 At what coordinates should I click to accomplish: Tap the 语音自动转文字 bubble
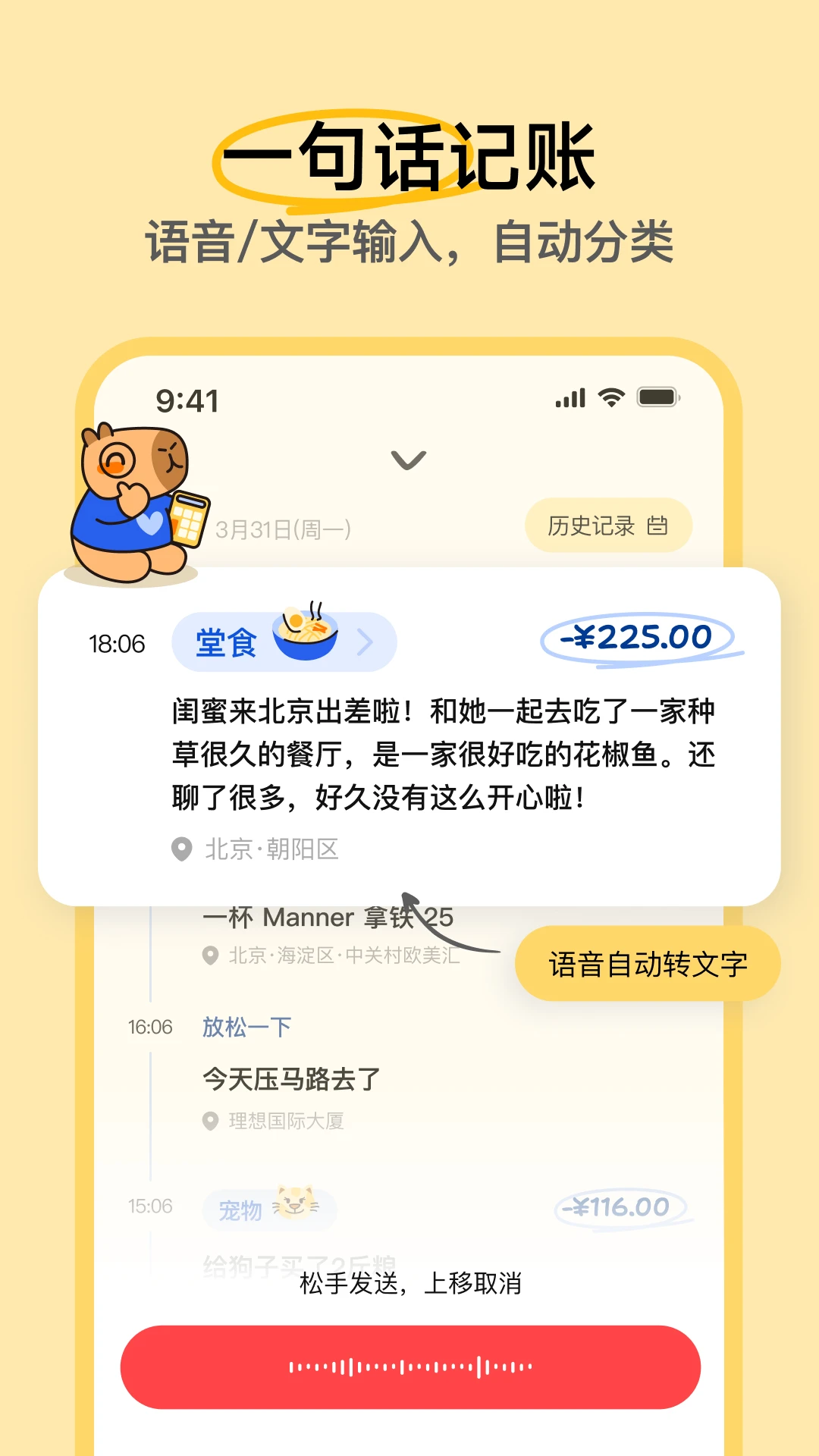[648, 962]
